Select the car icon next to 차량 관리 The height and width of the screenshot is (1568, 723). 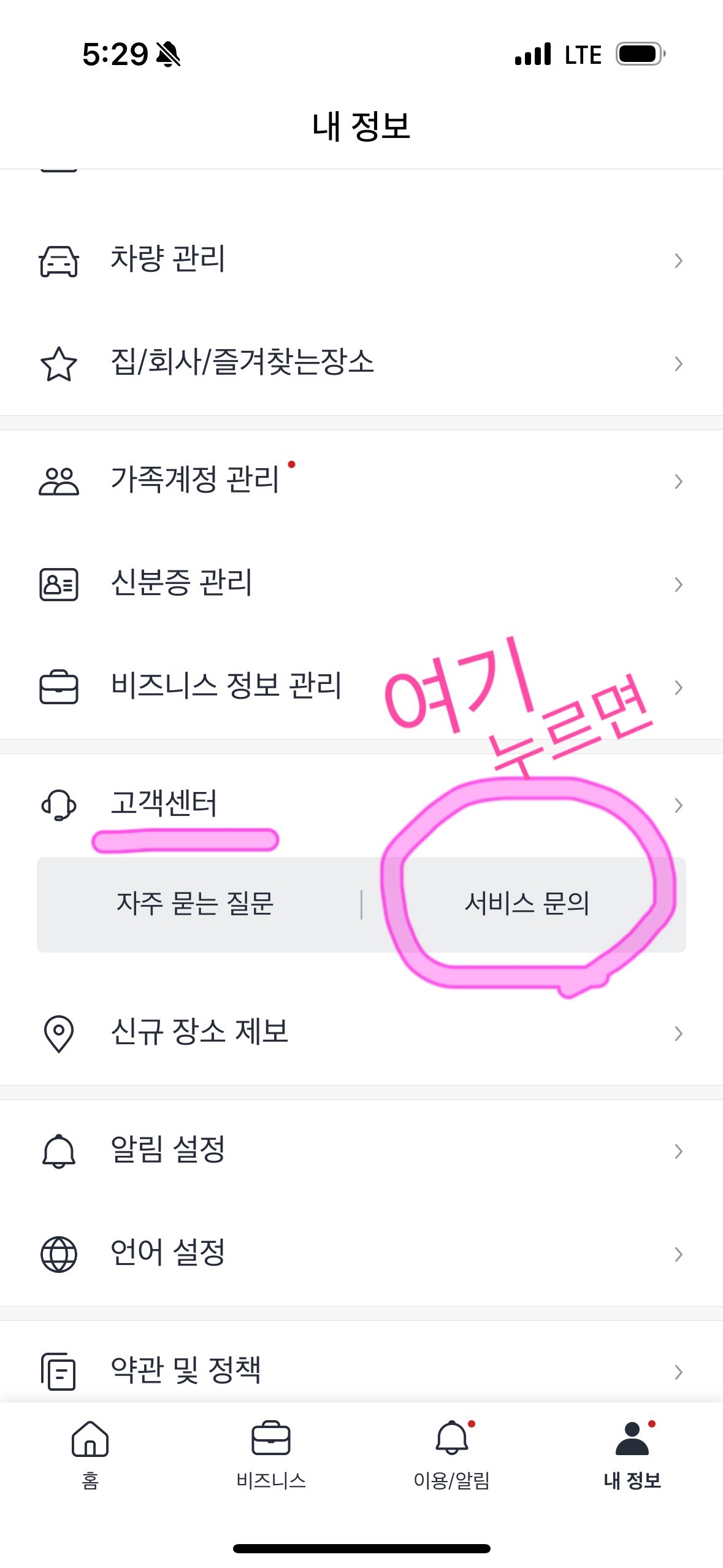coord(58,260)
